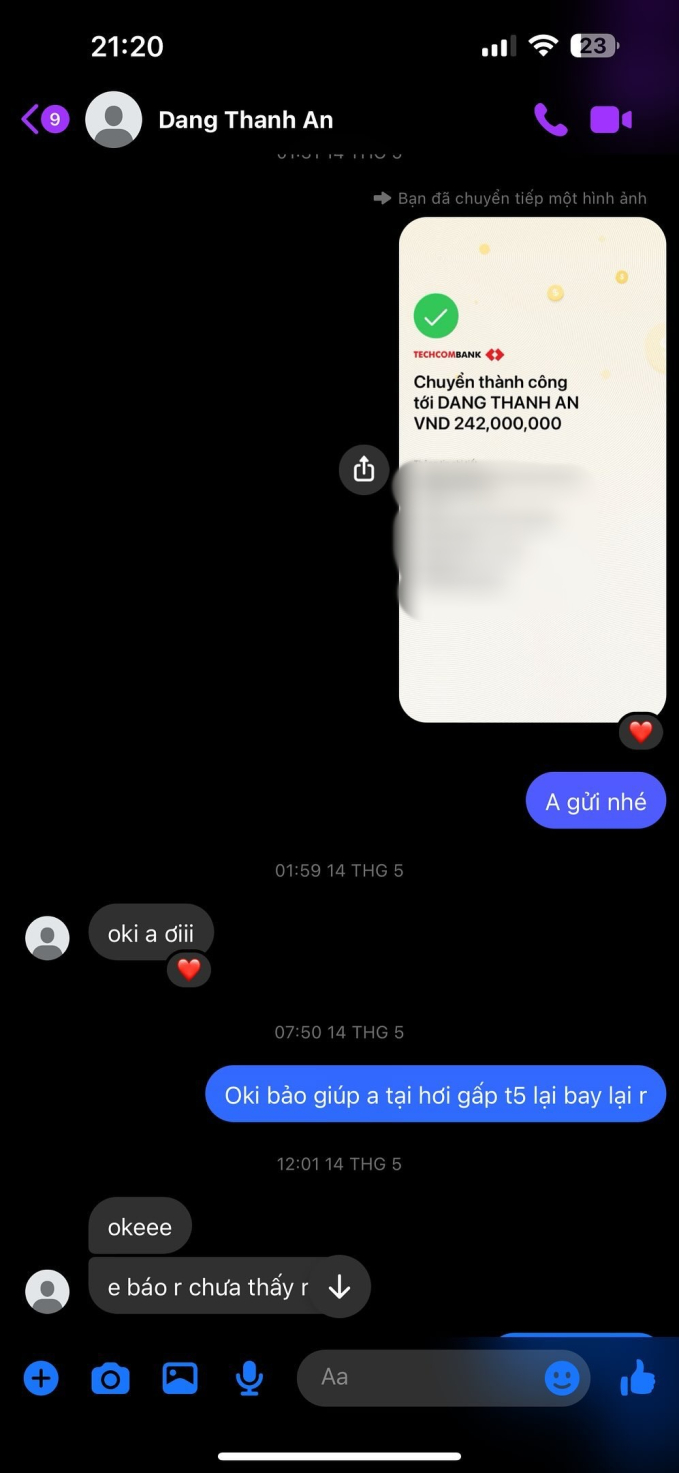View heart reaction on the transfer image

coord(641,733)
